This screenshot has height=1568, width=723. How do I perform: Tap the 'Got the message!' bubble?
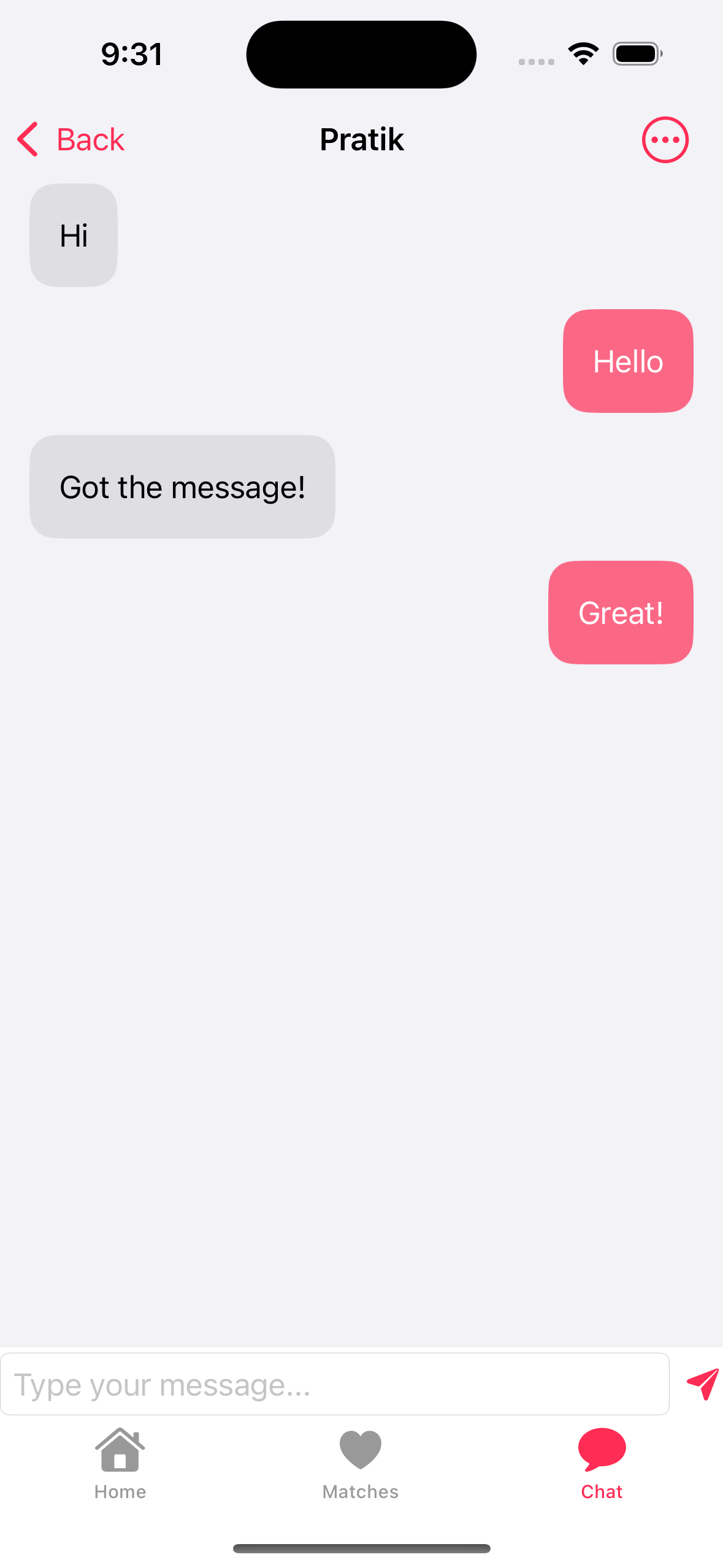[182, 486]
